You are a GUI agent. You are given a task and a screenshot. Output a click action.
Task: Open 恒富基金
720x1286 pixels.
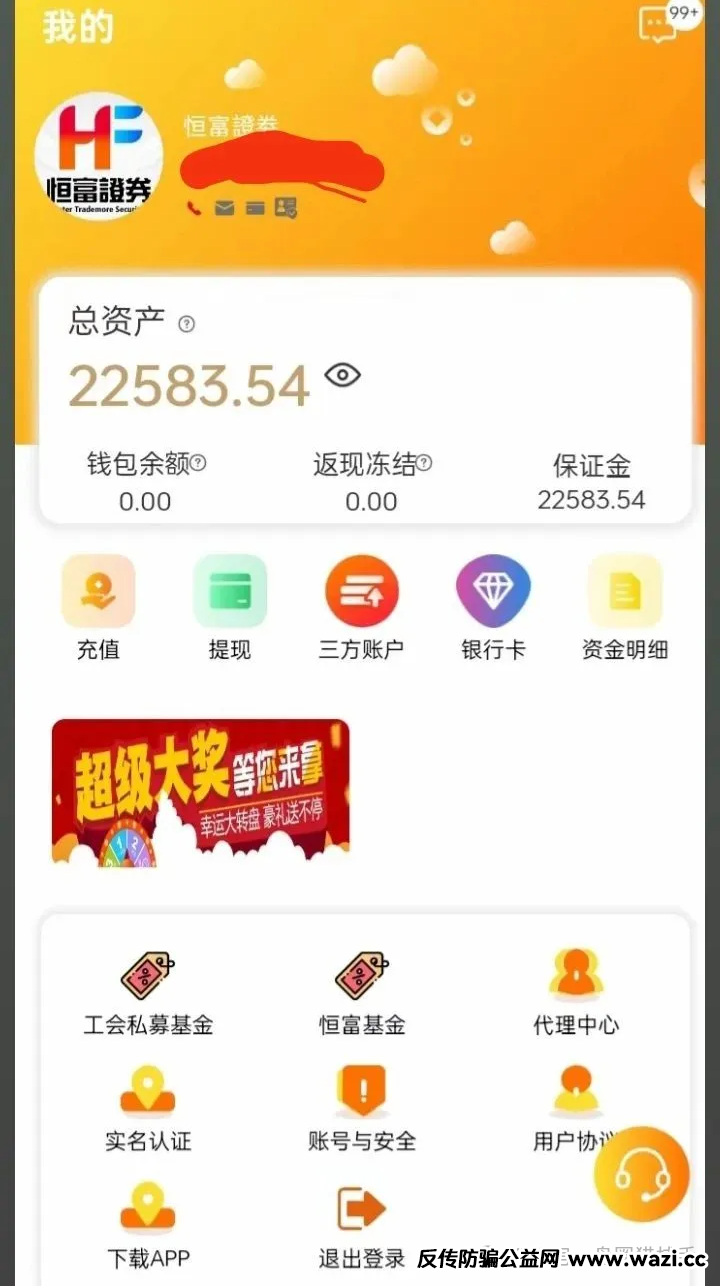362,992
